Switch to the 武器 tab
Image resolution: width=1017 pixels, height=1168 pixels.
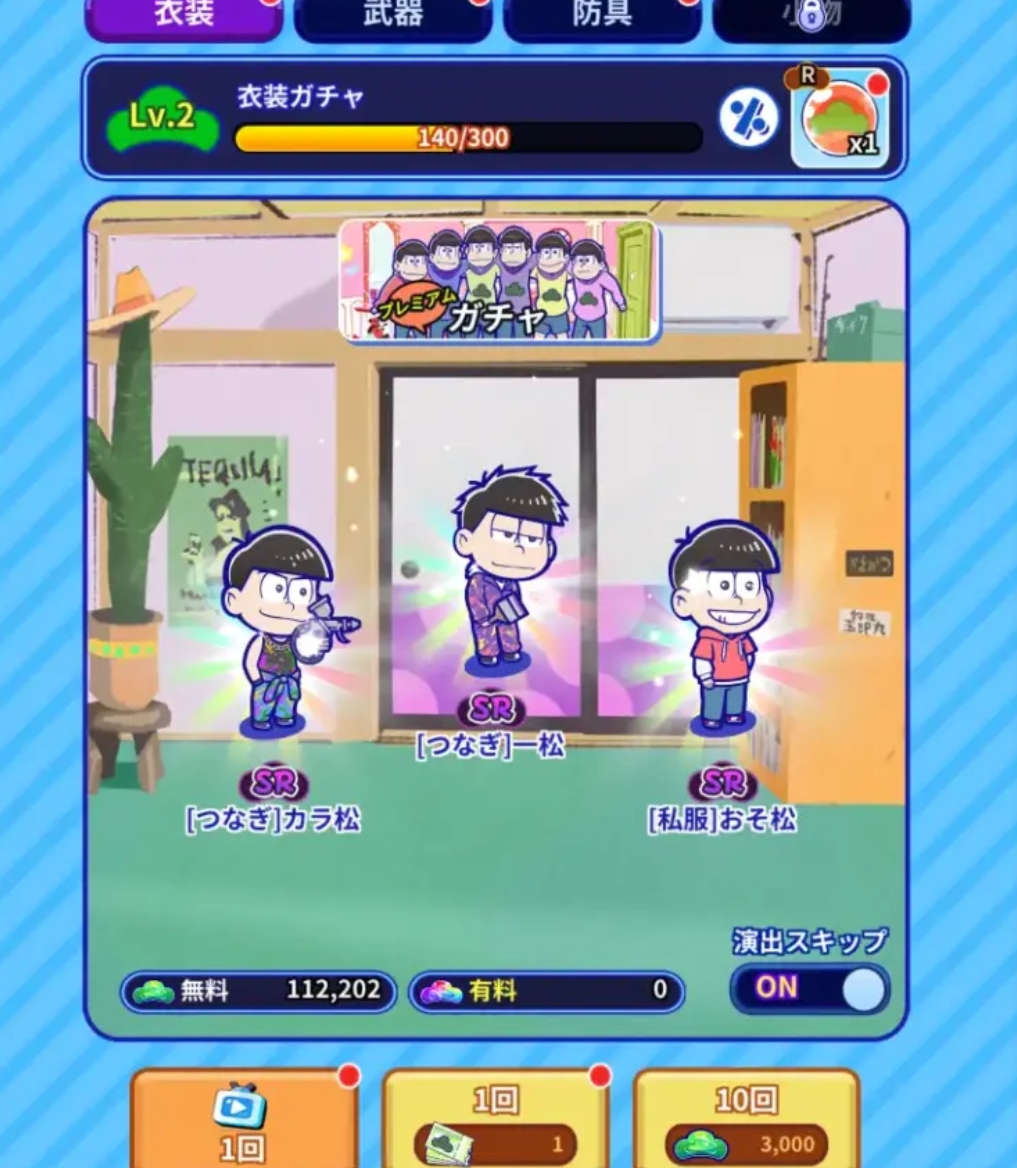pos(393,17)
